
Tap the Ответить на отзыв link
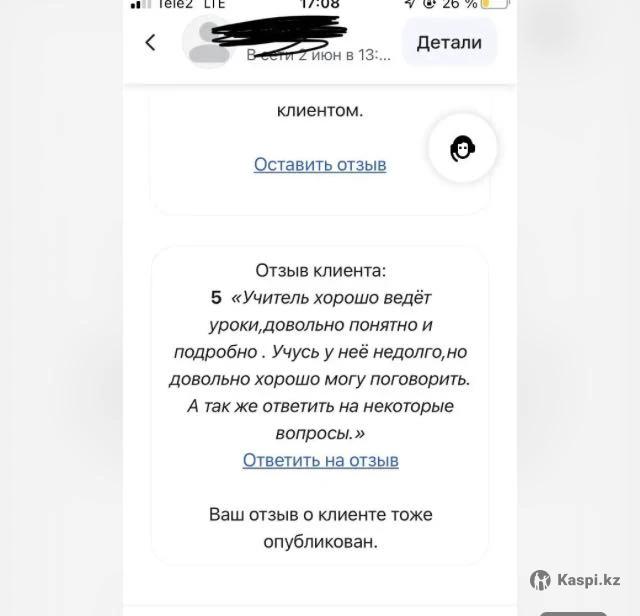point(320,460)
